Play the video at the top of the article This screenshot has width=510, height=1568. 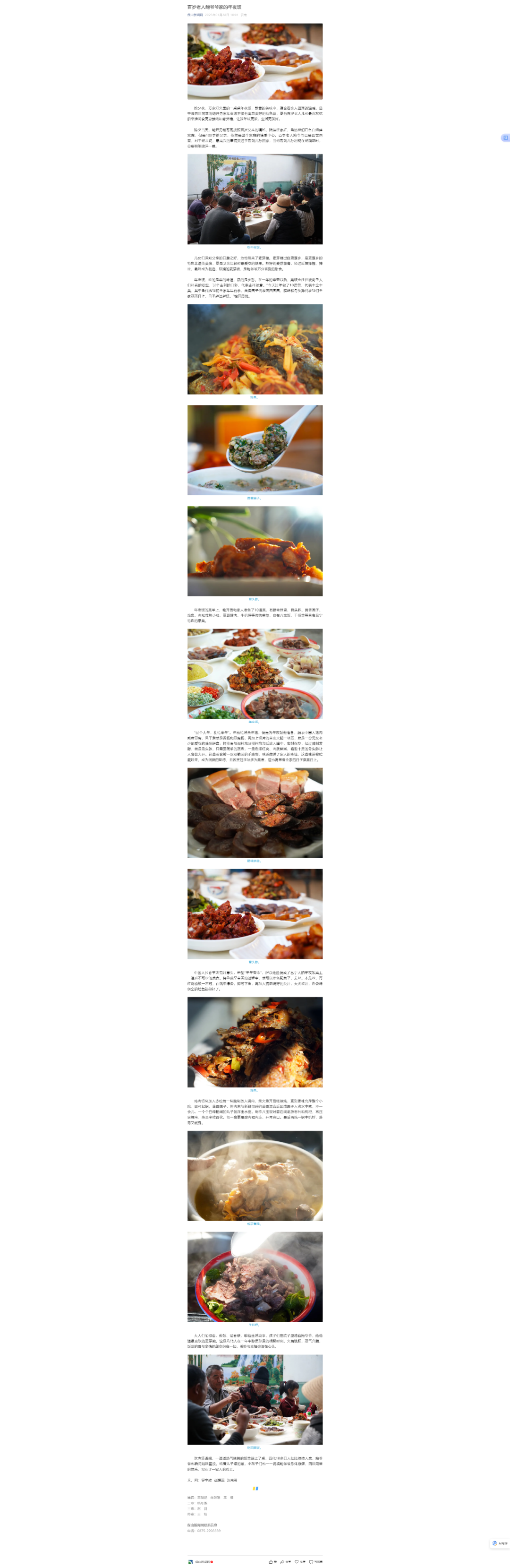[255, 59]
